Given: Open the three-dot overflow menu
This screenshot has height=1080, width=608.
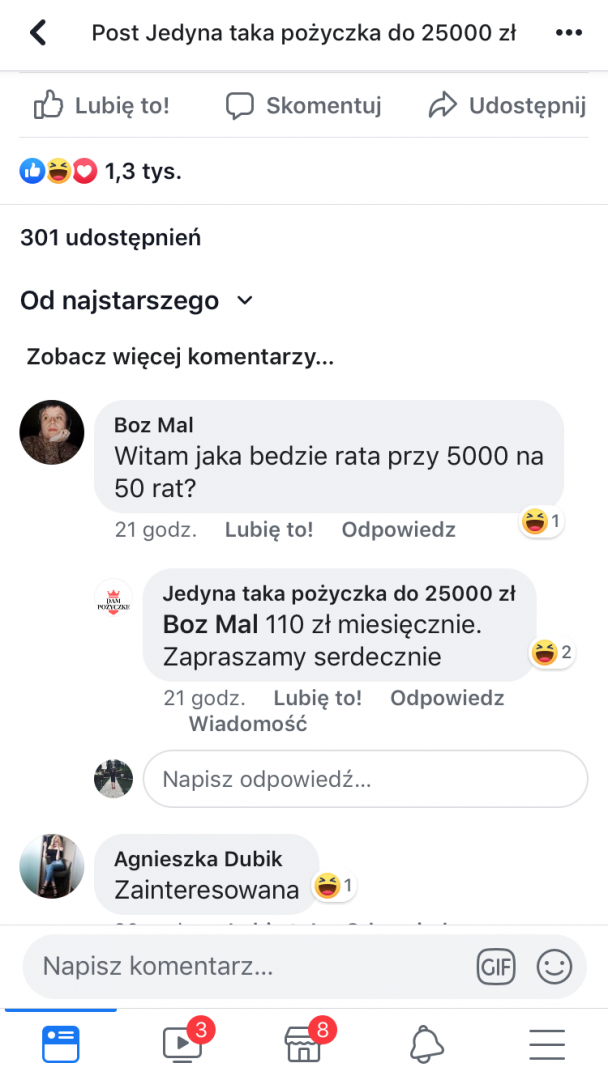Looking at the screenshot, I should 567,33.
